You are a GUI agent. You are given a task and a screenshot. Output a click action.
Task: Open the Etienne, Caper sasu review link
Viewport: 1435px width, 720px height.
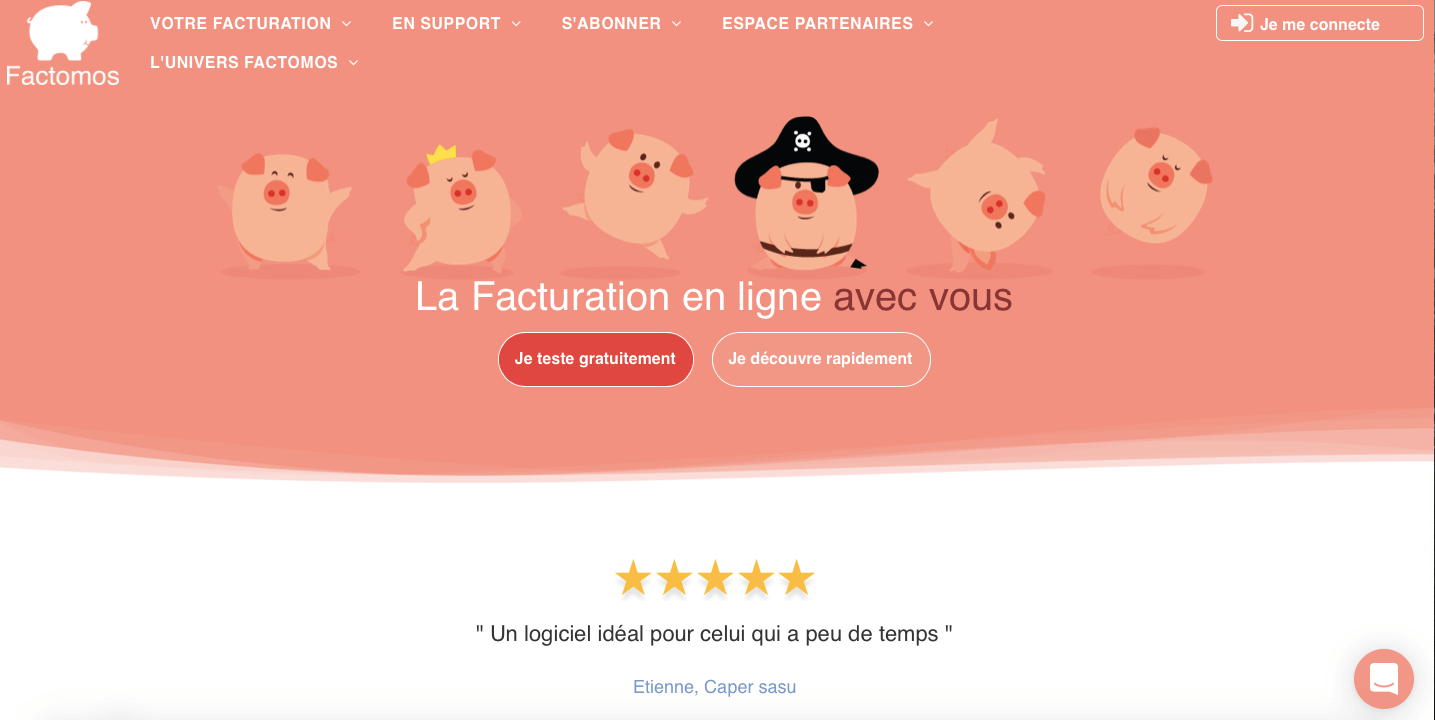pyautogui.click(x=714, y=687)
